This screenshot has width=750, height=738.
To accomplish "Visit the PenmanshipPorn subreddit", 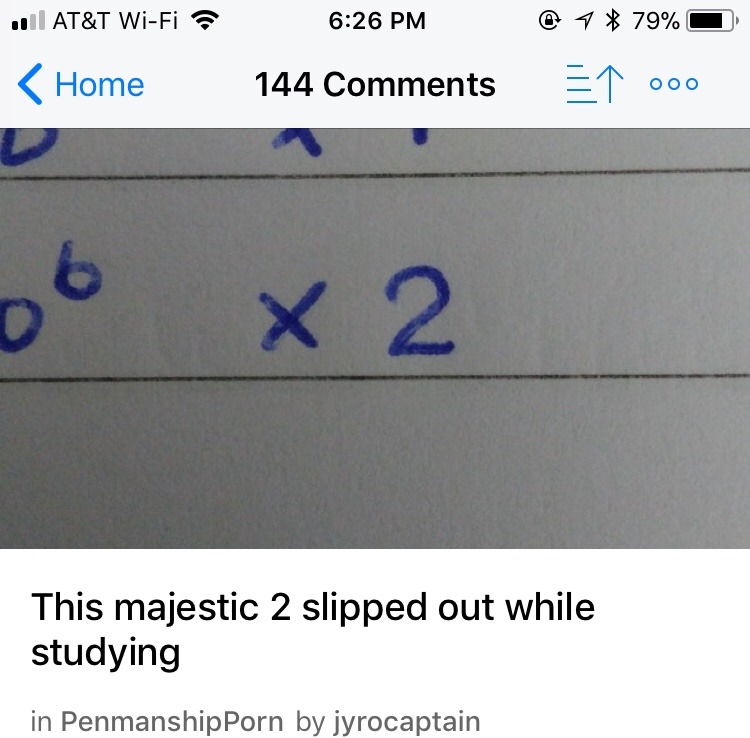I will pyautogui.click(x=172, y=721).
